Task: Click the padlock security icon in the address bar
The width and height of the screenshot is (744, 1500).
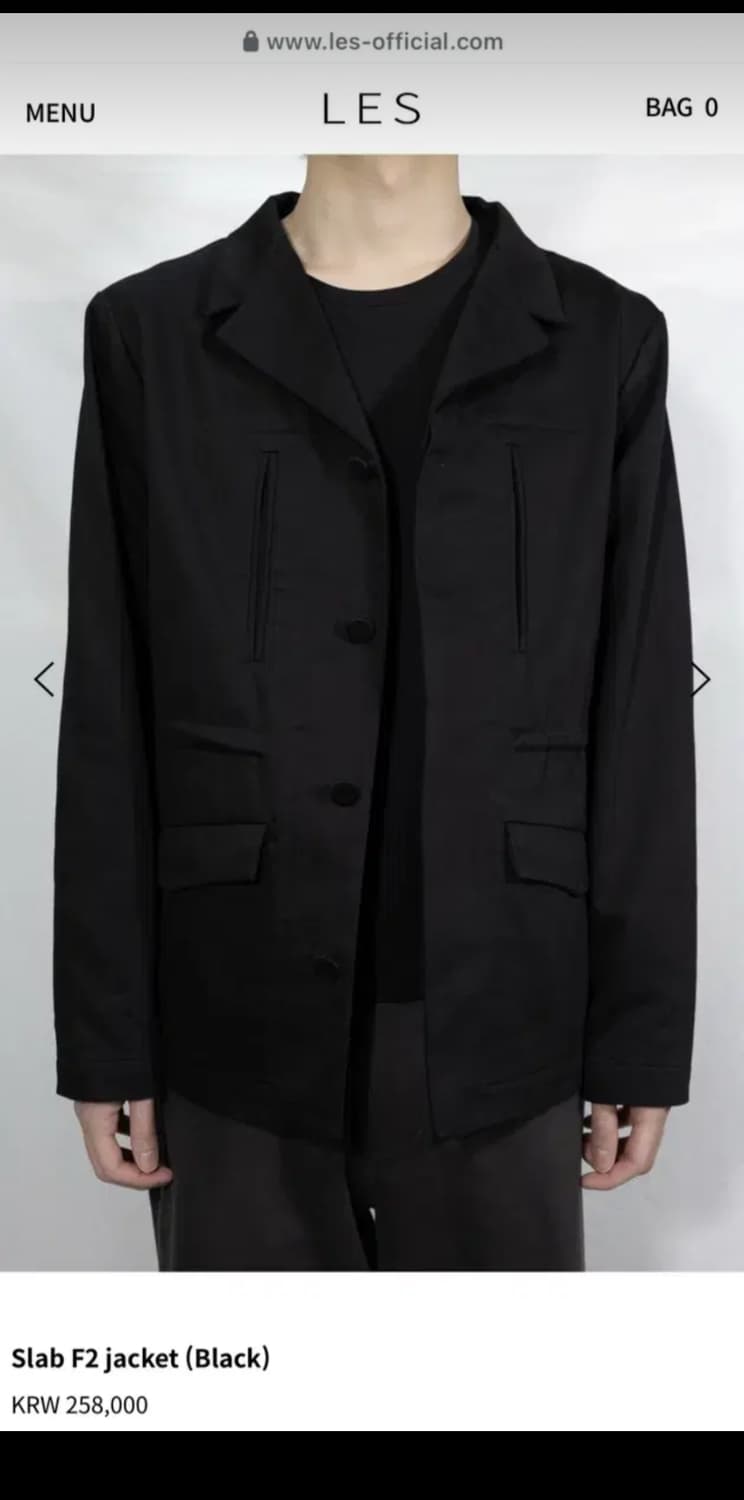Action: (x=250, y=42)
